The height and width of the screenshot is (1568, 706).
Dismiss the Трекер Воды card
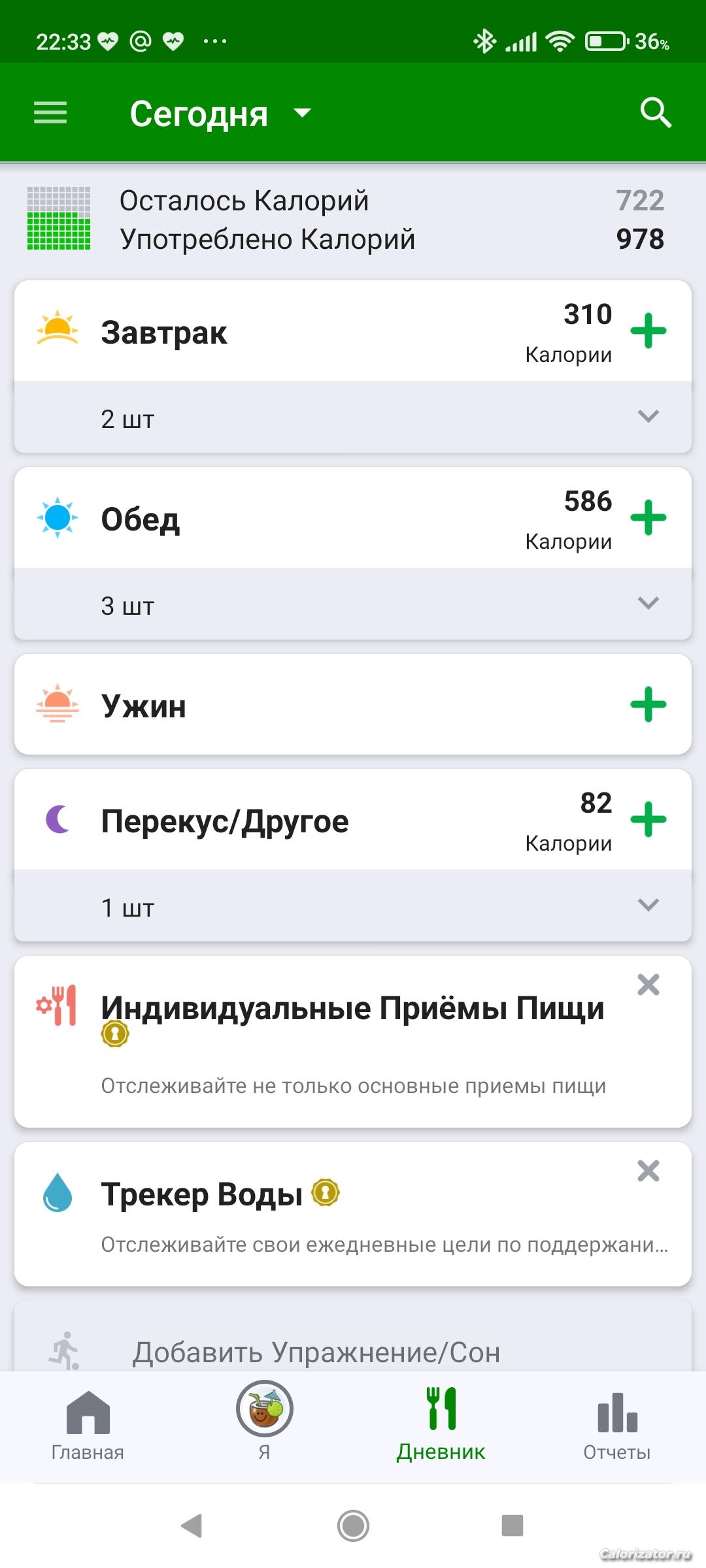[648, 1171]
